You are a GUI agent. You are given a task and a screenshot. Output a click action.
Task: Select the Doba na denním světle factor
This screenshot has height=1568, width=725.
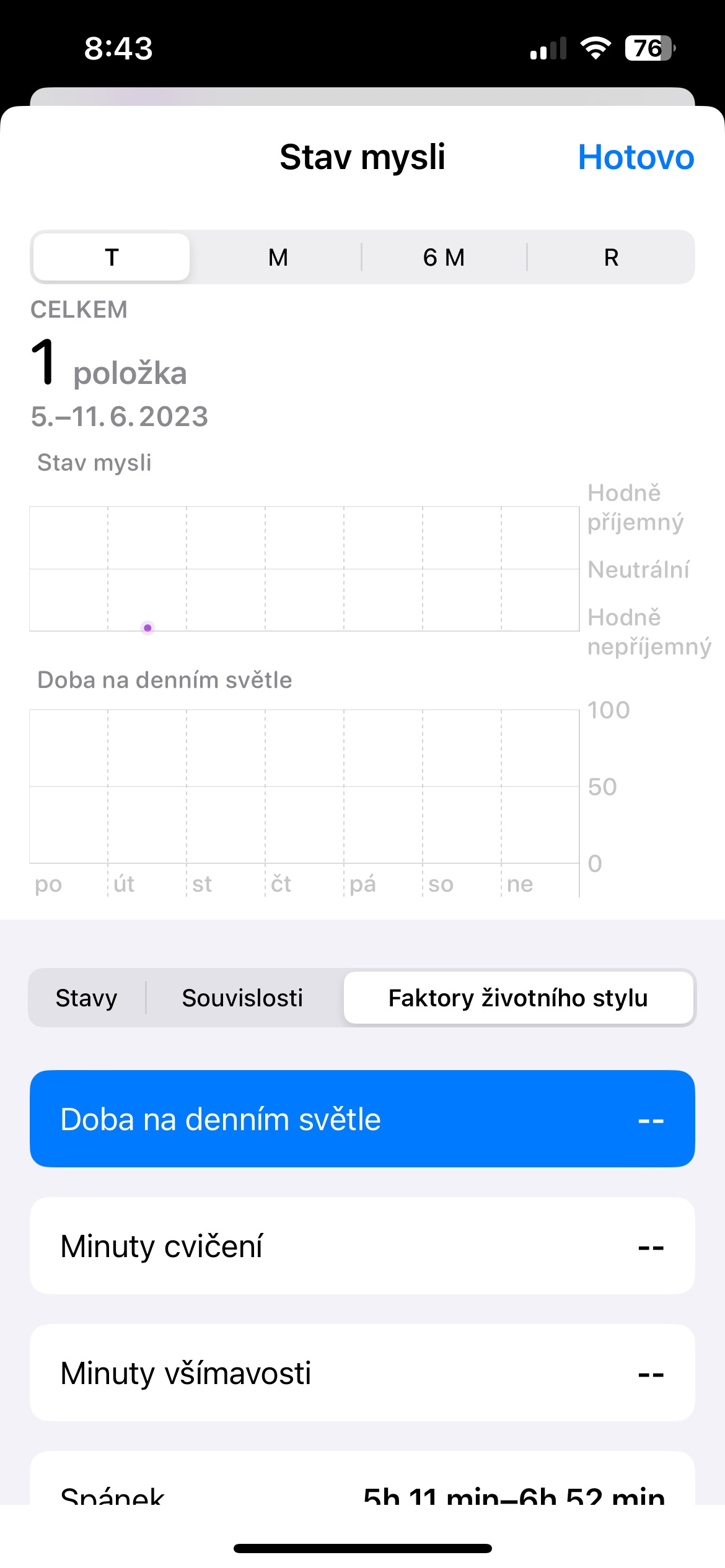click(x=362, y=1119)
